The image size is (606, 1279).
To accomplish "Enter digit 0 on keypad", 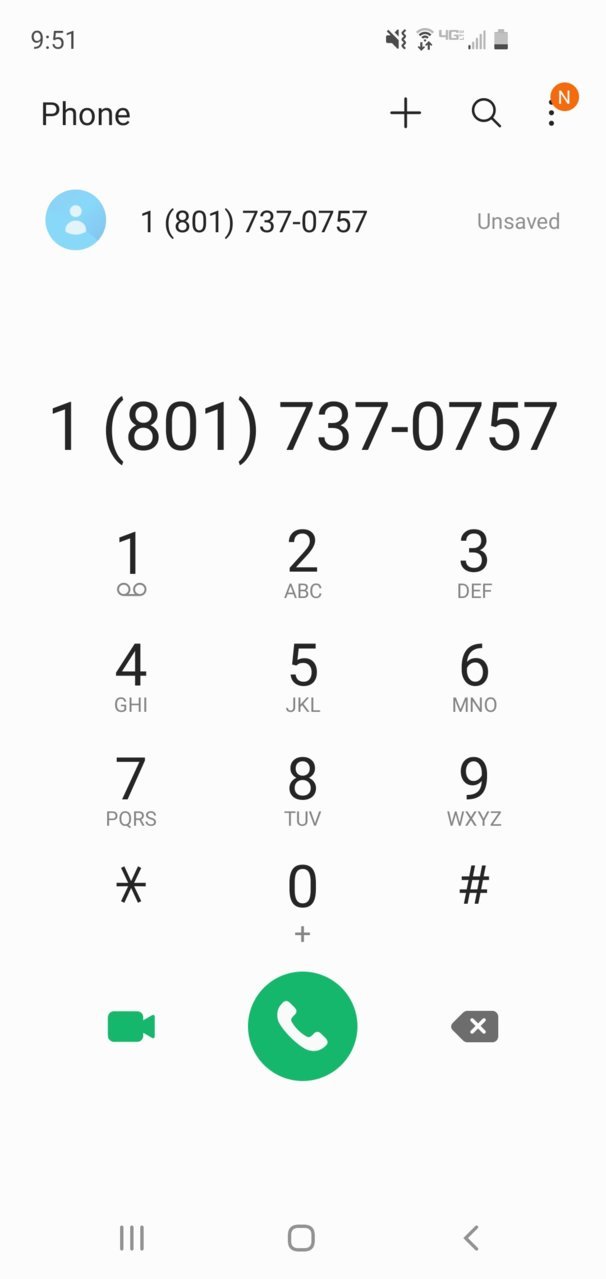I will [303, 901].
